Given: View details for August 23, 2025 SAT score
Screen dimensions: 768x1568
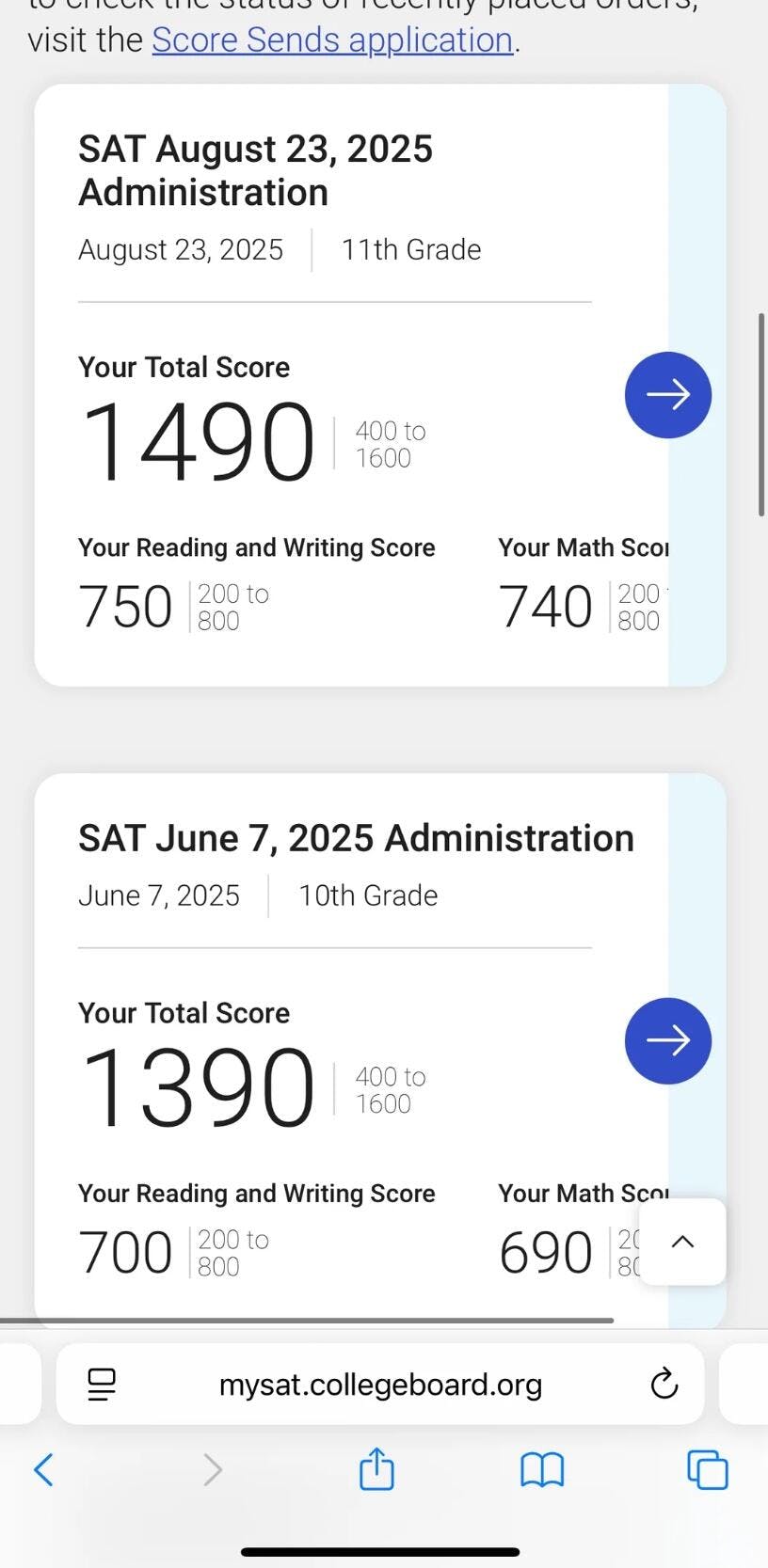Looking at the screenshot, I should pos(667,395).
